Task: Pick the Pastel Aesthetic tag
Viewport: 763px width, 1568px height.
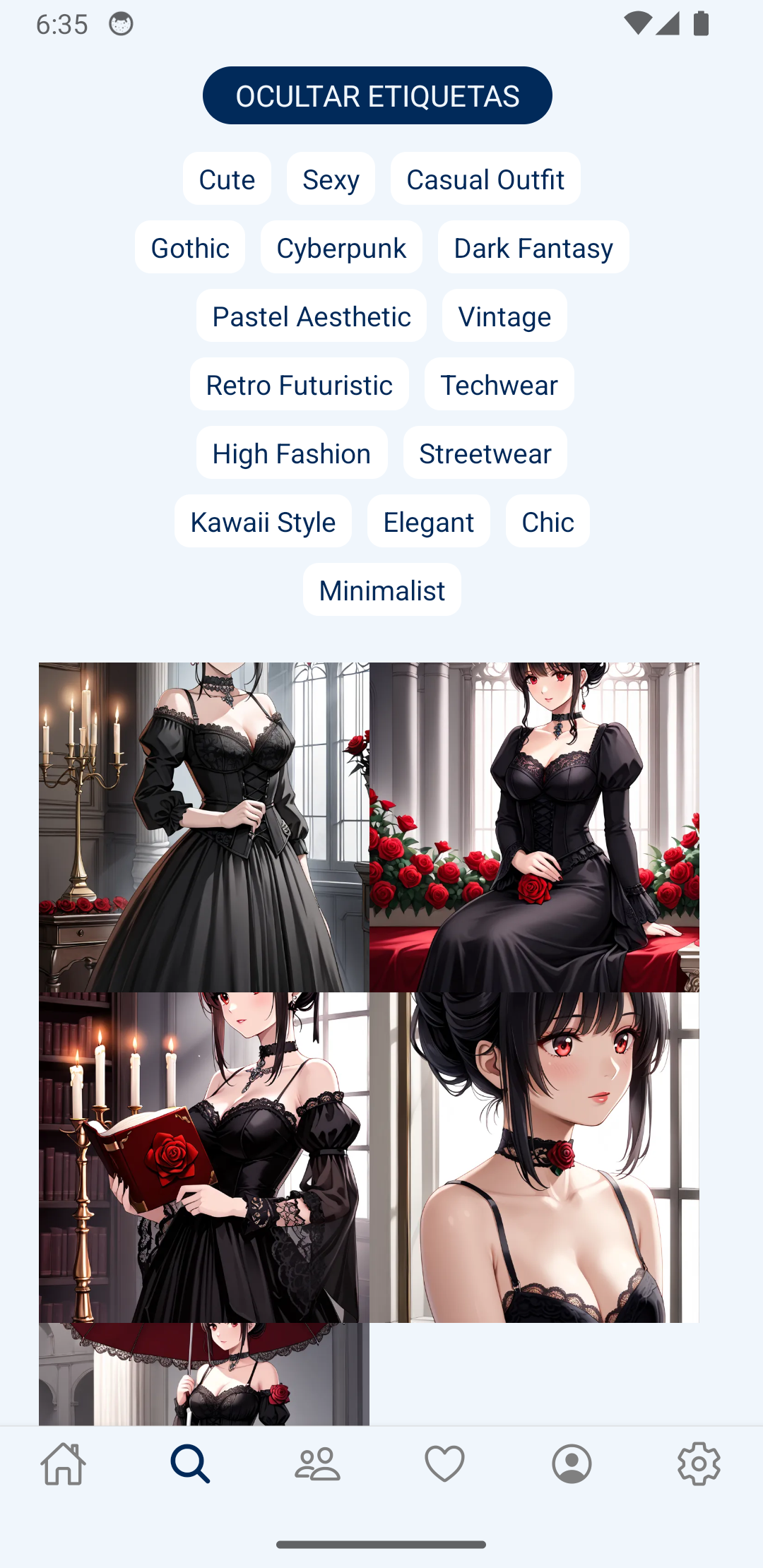Action: click(312, 316)
